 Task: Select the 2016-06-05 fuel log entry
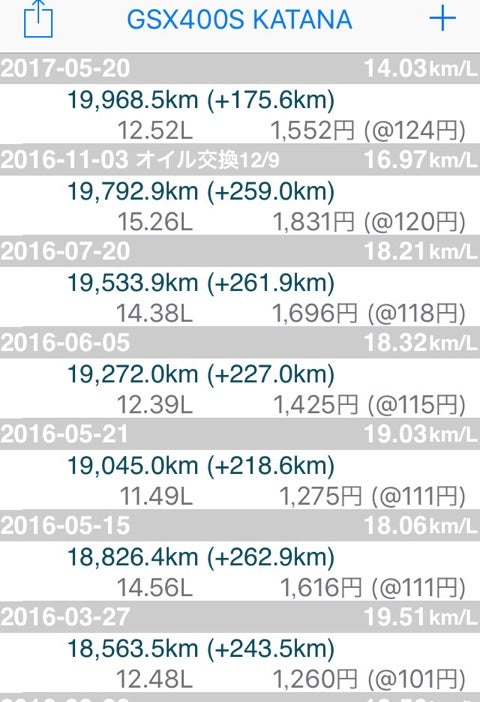point(240,388)
